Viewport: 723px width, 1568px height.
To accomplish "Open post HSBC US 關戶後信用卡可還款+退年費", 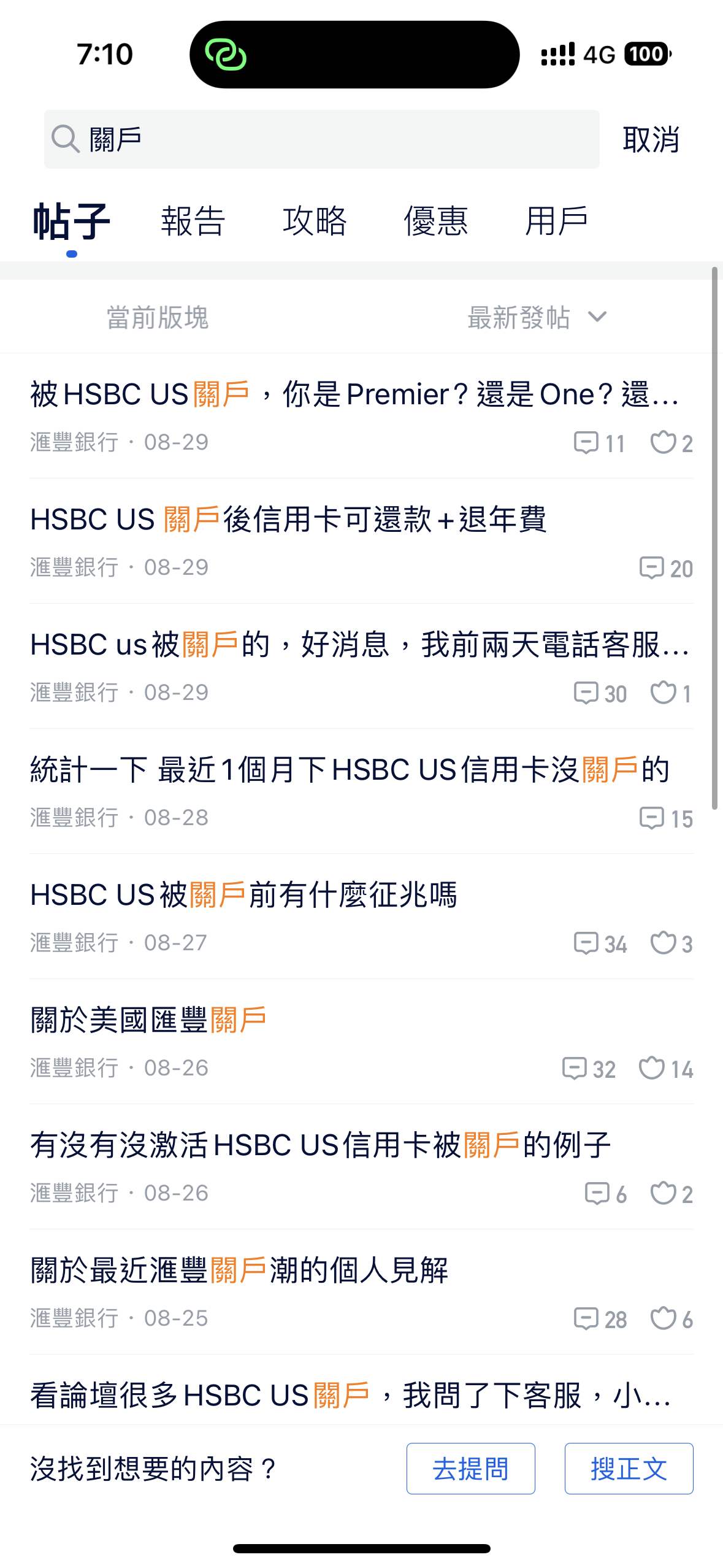I will 361,541.
